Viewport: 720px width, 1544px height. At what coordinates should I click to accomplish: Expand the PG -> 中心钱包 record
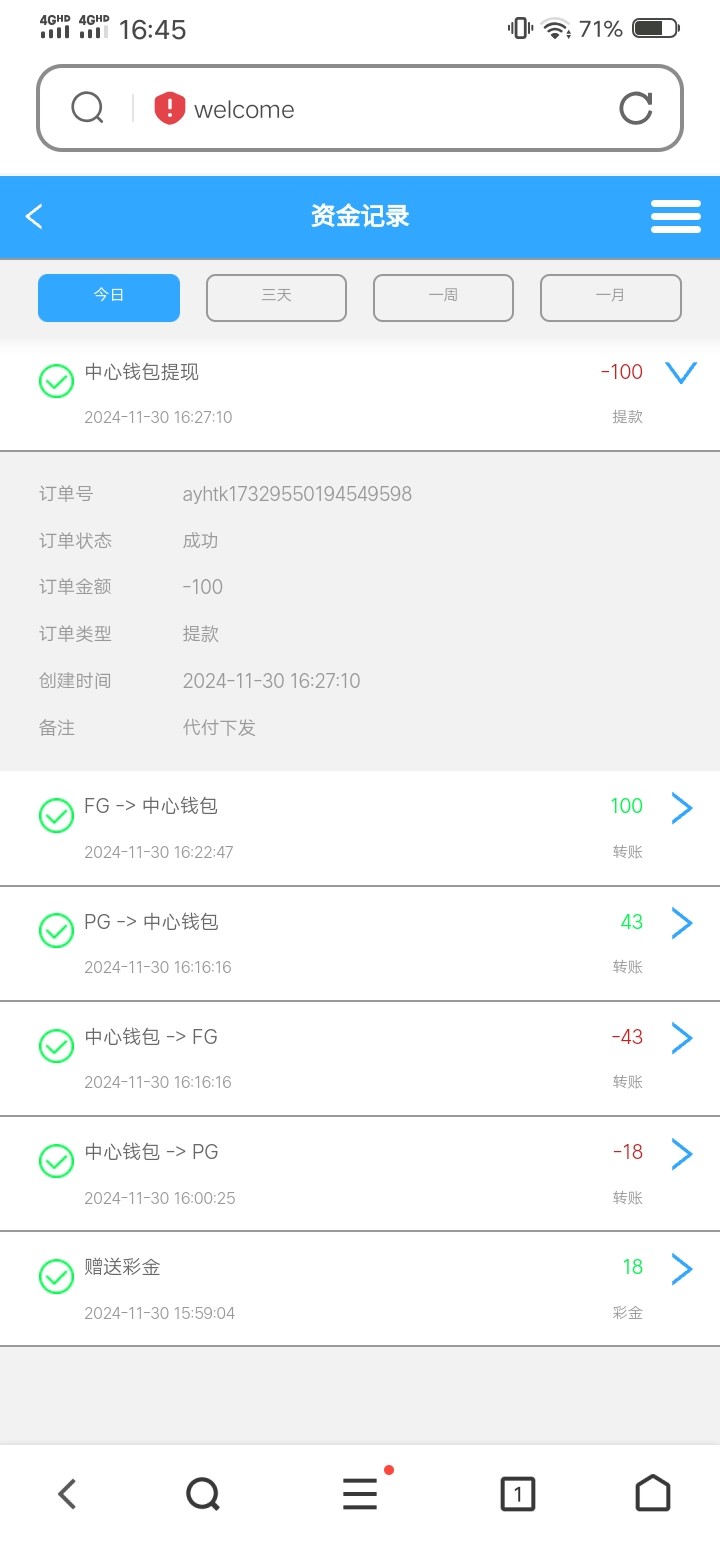(x=681, y=923)
